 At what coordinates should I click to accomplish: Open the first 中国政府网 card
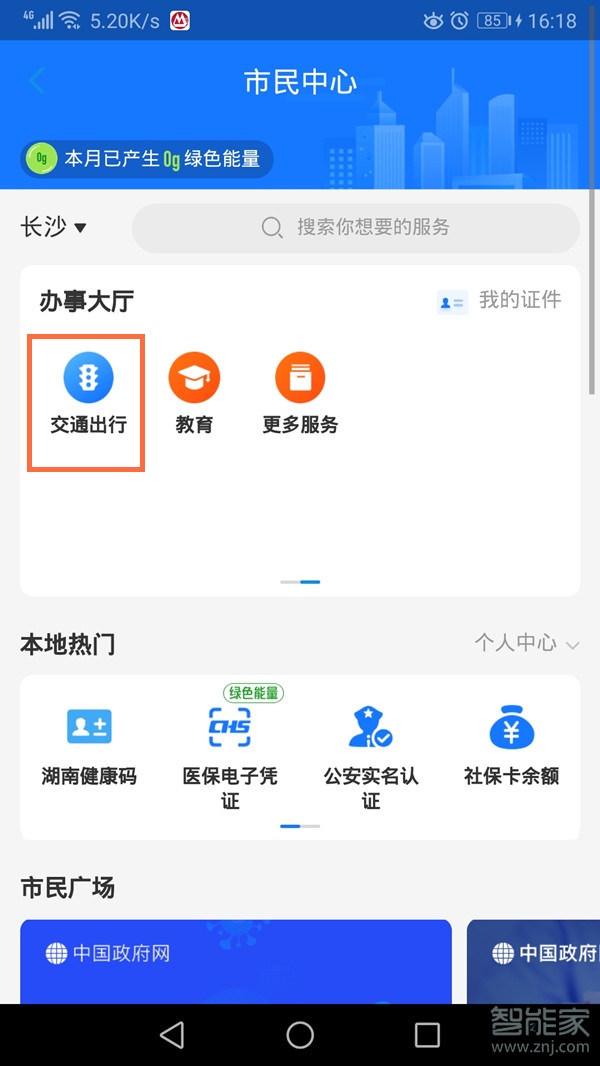coord(236,961)
